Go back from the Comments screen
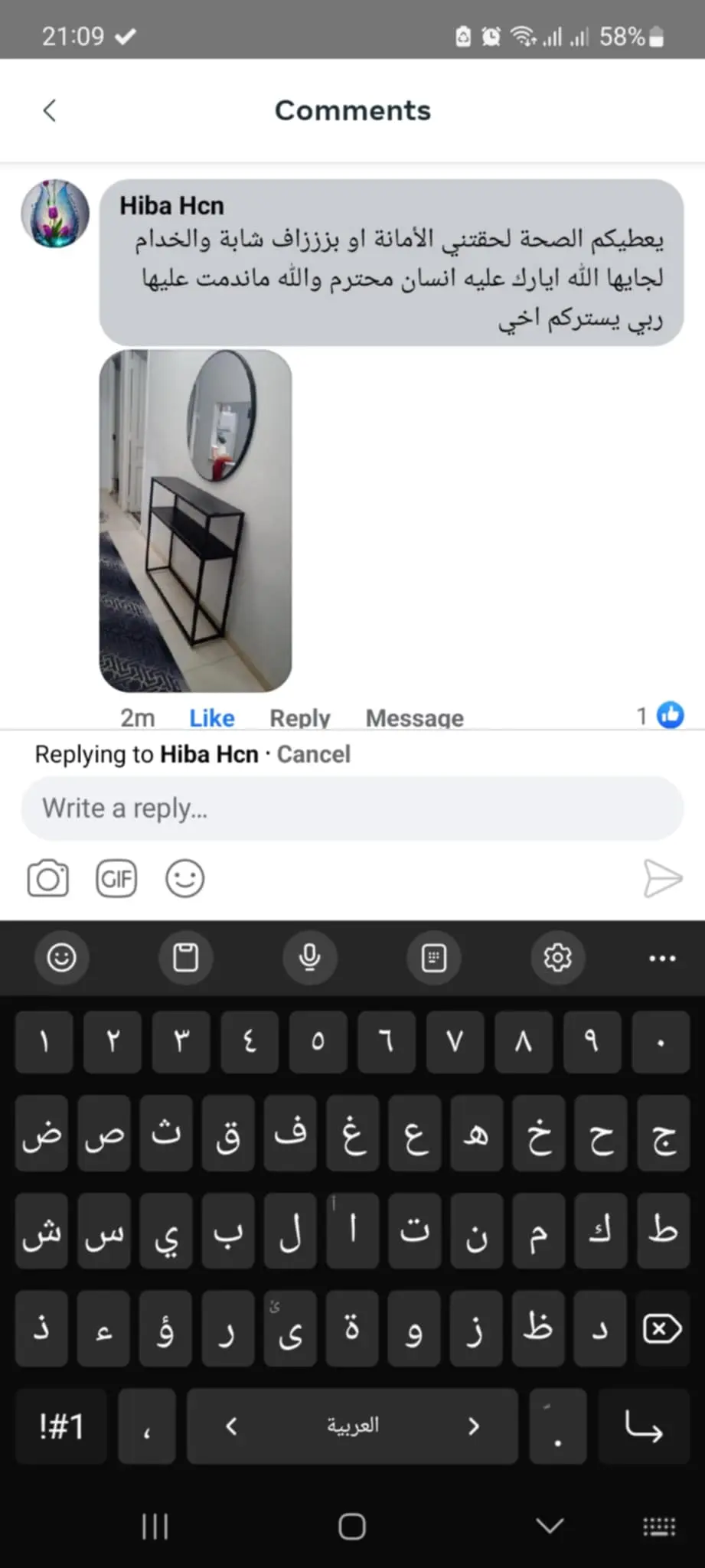 point(50,110)
